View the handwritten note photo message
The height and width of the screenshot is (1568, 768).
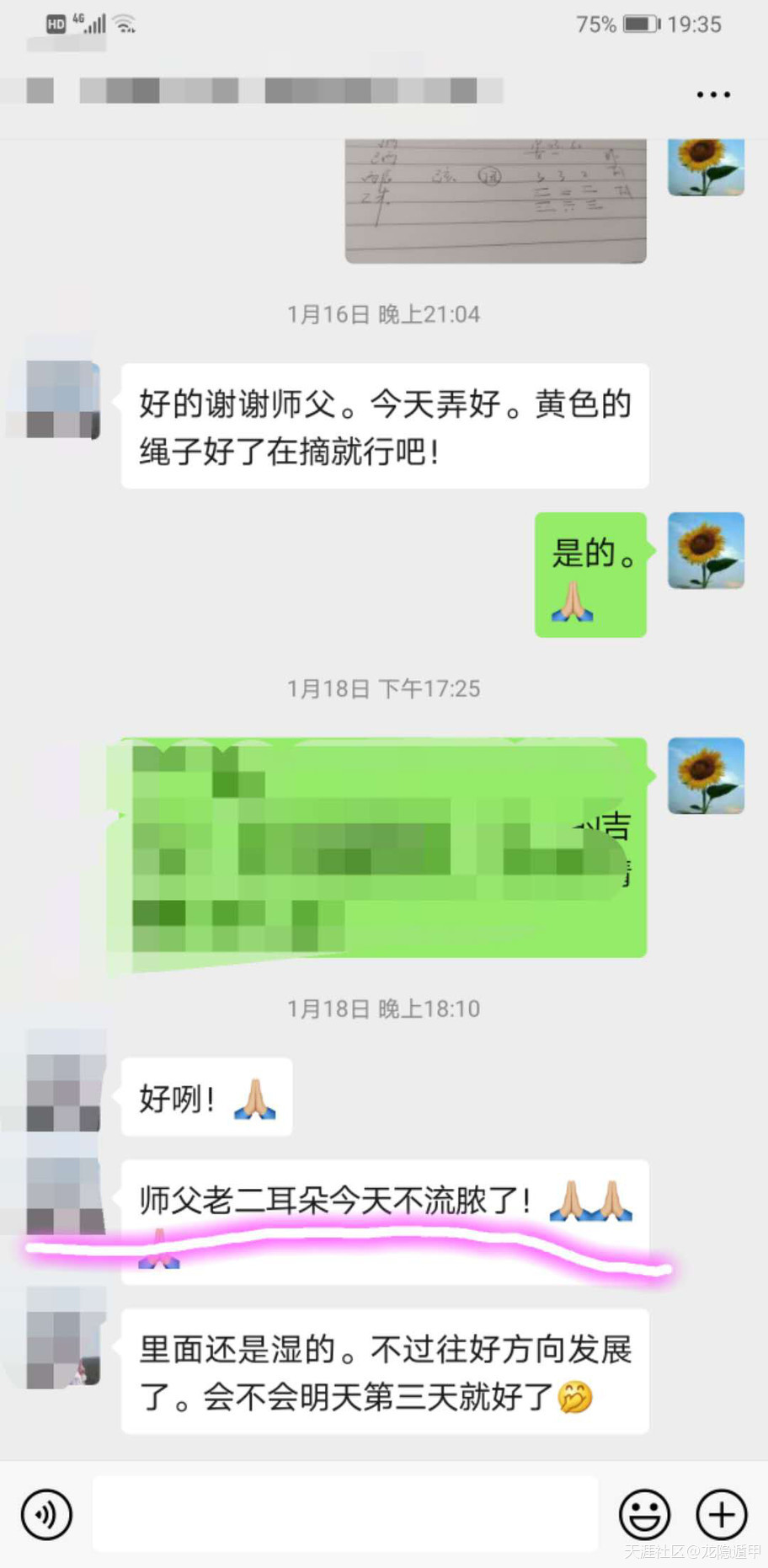[x=495, y=201]
